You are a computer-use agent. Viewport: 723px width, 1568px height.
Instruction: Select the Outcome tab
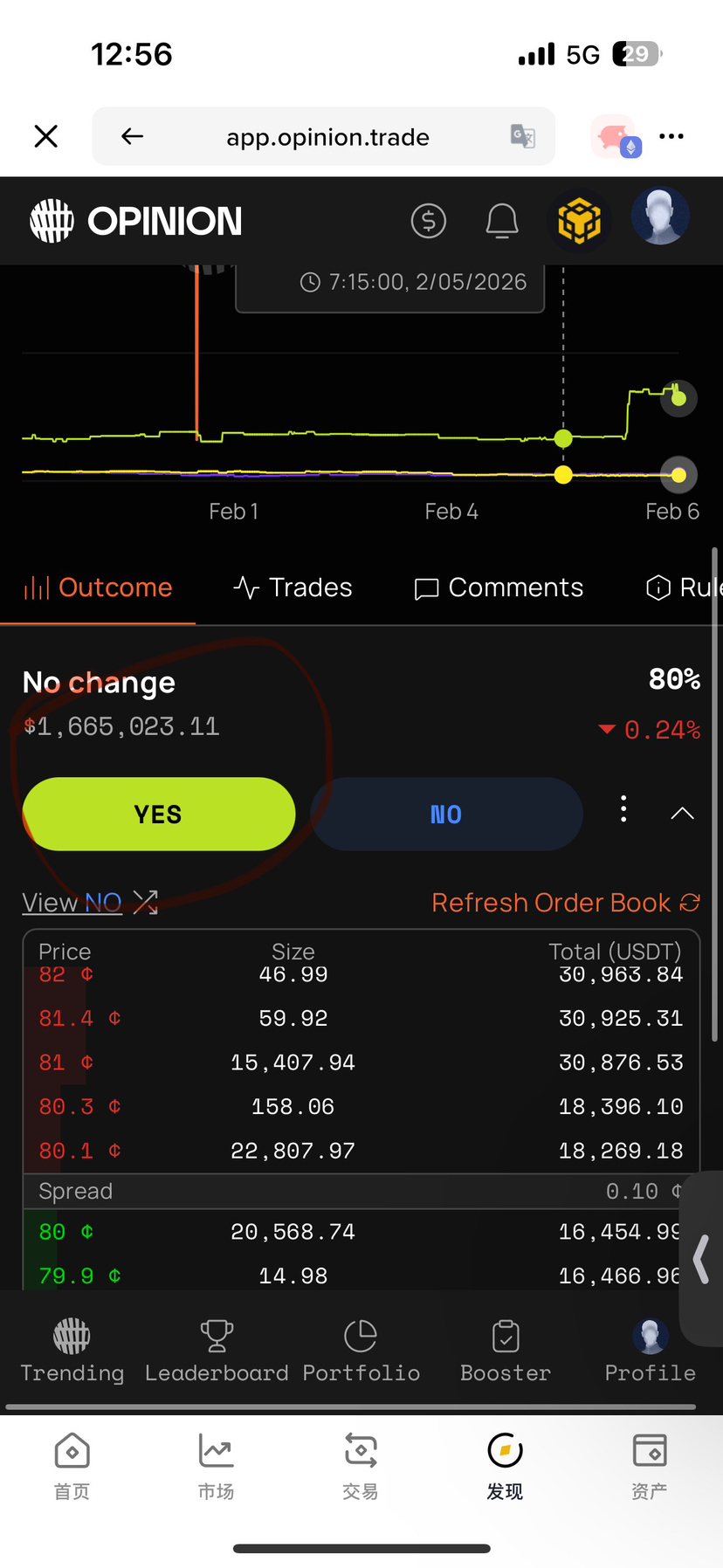click(x=98, y=588)
